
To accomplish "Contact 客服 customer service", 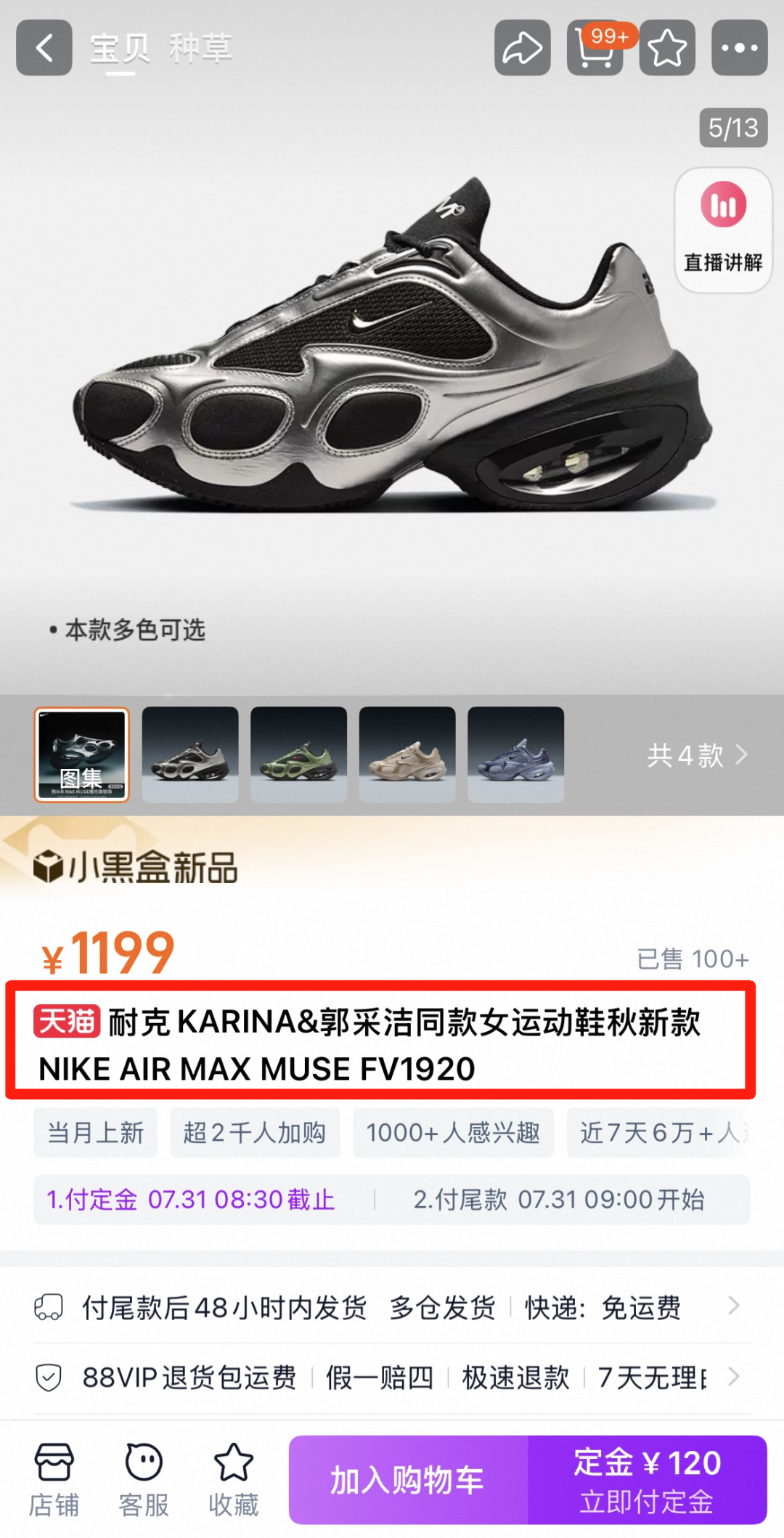I will pyautogui.click(x=144, y=1480).
